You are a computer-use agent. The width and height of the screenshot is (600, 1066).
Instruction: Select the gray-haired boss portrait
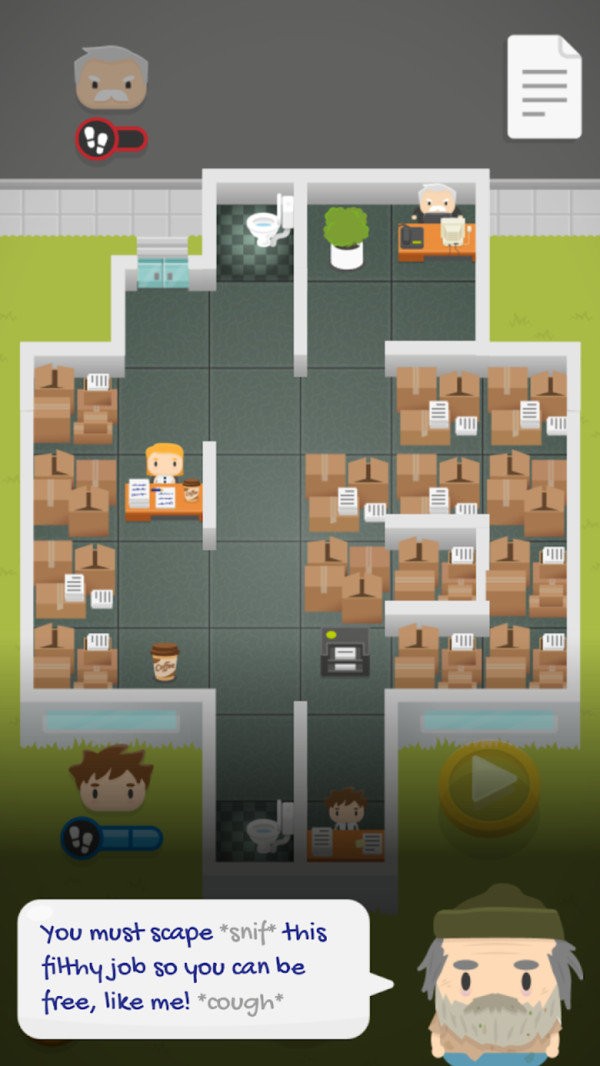pyautogui.click(x=111, y=78)
